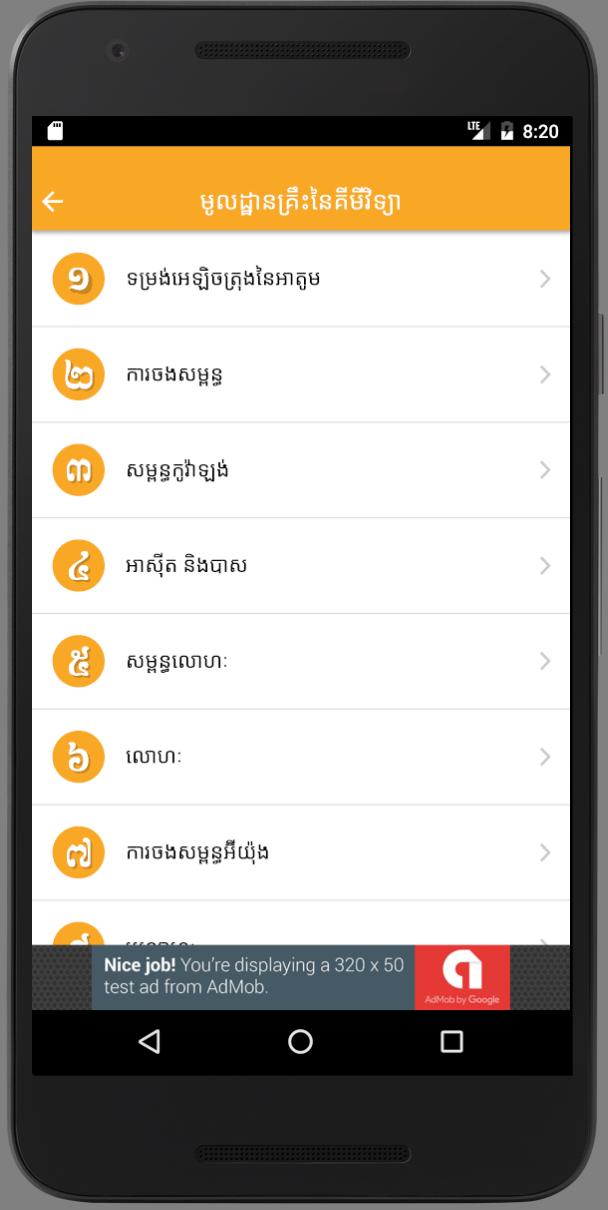608x1210 pixels.
Task: Open chapter ៦ លោហៈ
Action: click(x=300, y=757)
